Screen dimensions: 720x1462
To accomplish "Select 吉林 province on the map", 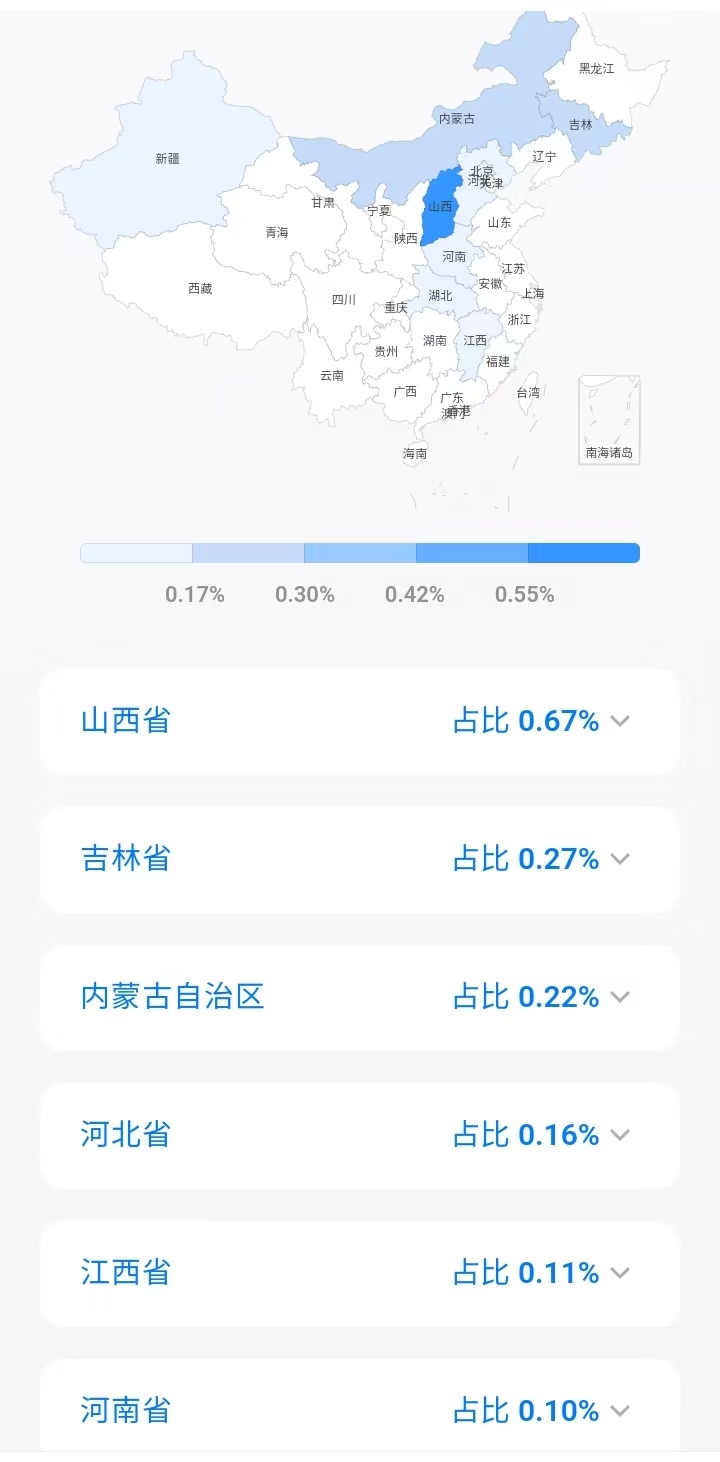I will pos(580,125).
